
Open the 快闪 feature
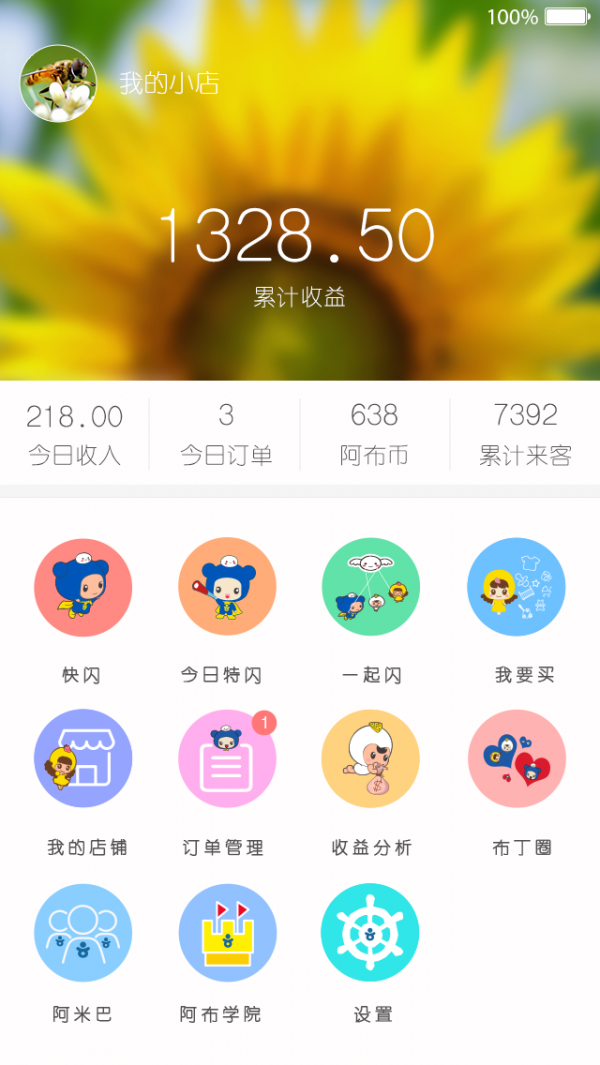click(83, 587)
